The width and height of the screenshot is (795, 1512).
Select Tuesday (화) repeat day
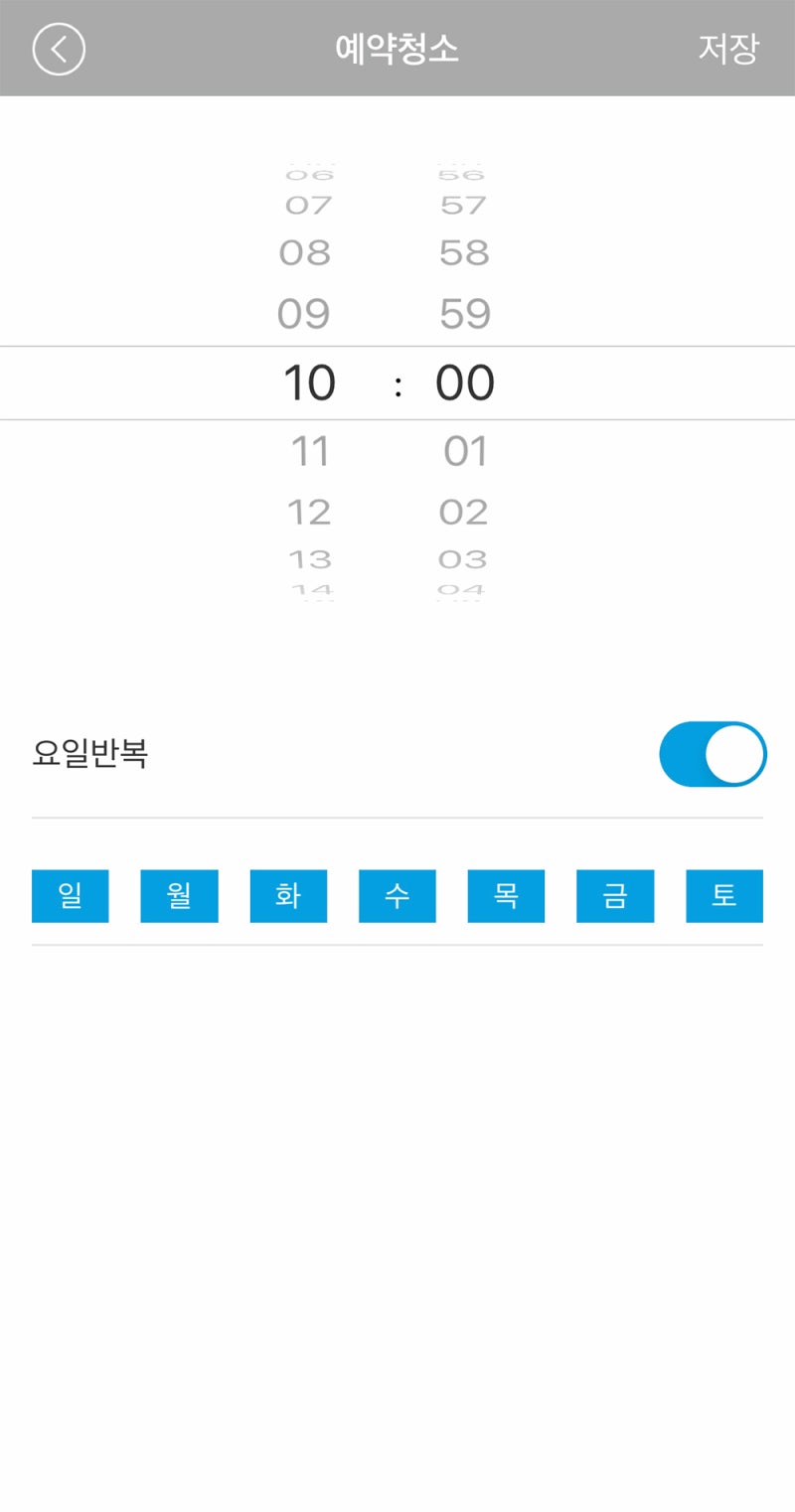click(x=288, y=896)
